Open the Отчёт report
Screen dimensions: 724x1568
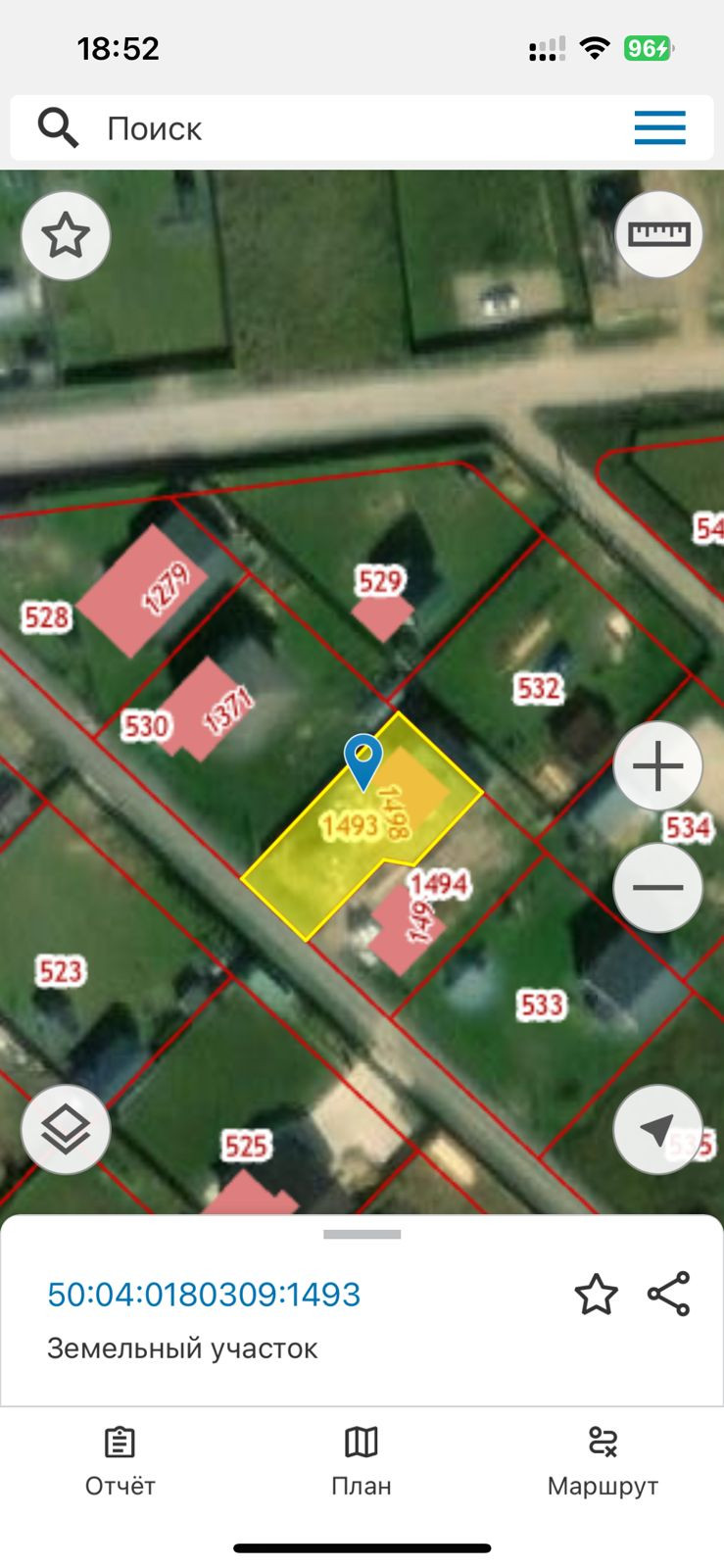pos(120,1461)
